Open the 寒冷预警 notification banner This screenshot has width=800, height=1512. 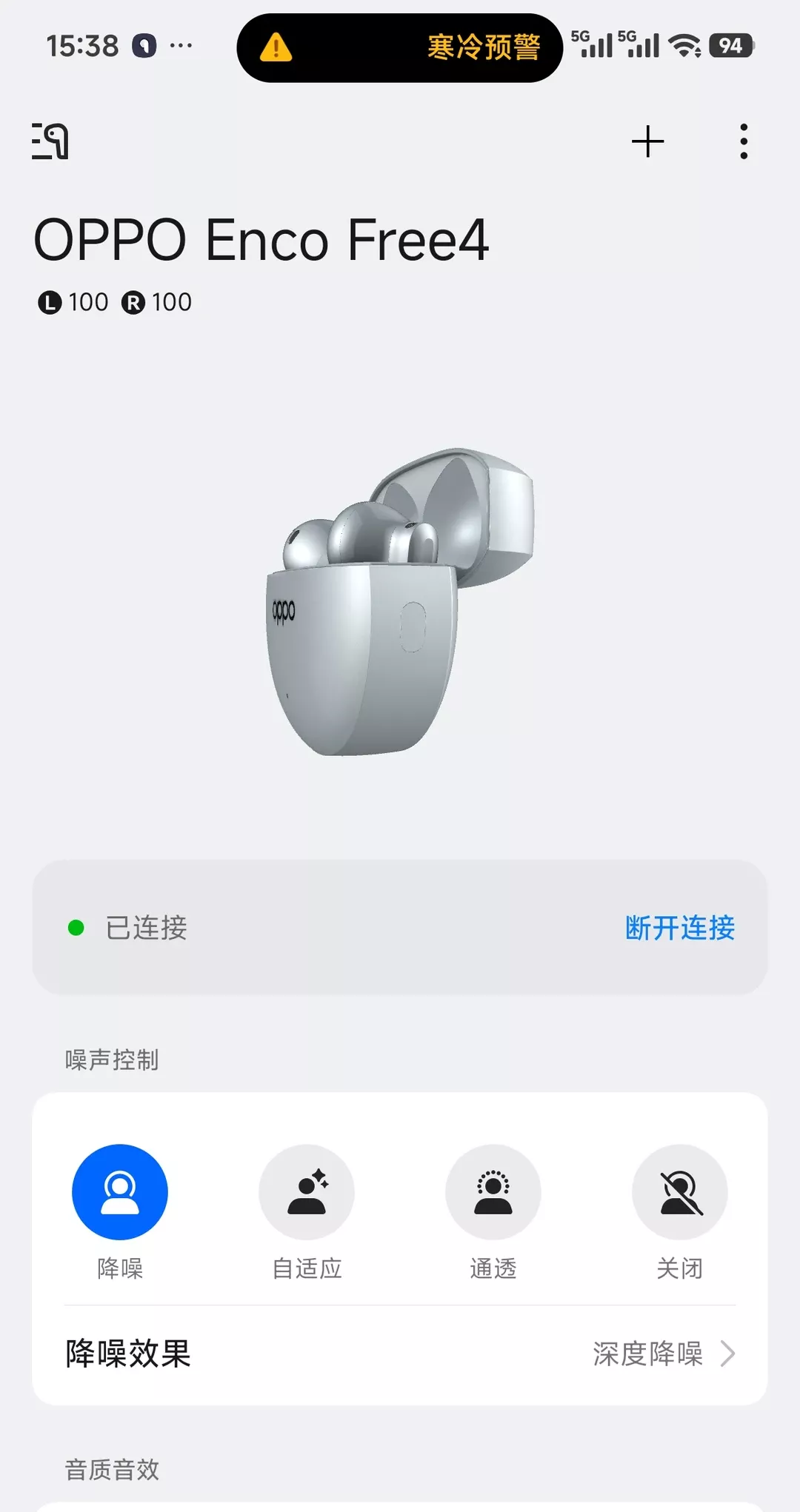[400, 46]
